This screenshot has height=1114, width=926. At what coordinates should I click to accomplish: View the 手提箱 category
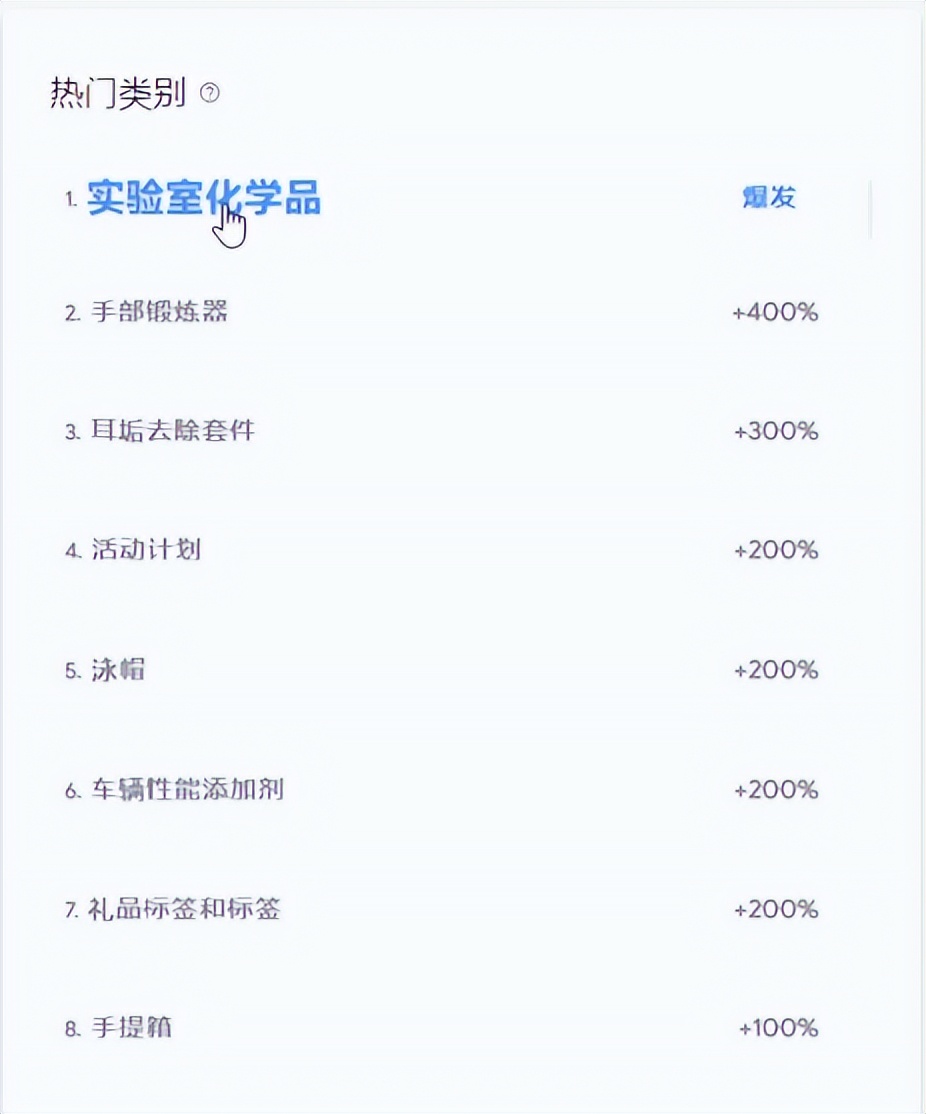(x=131, y=1028)
